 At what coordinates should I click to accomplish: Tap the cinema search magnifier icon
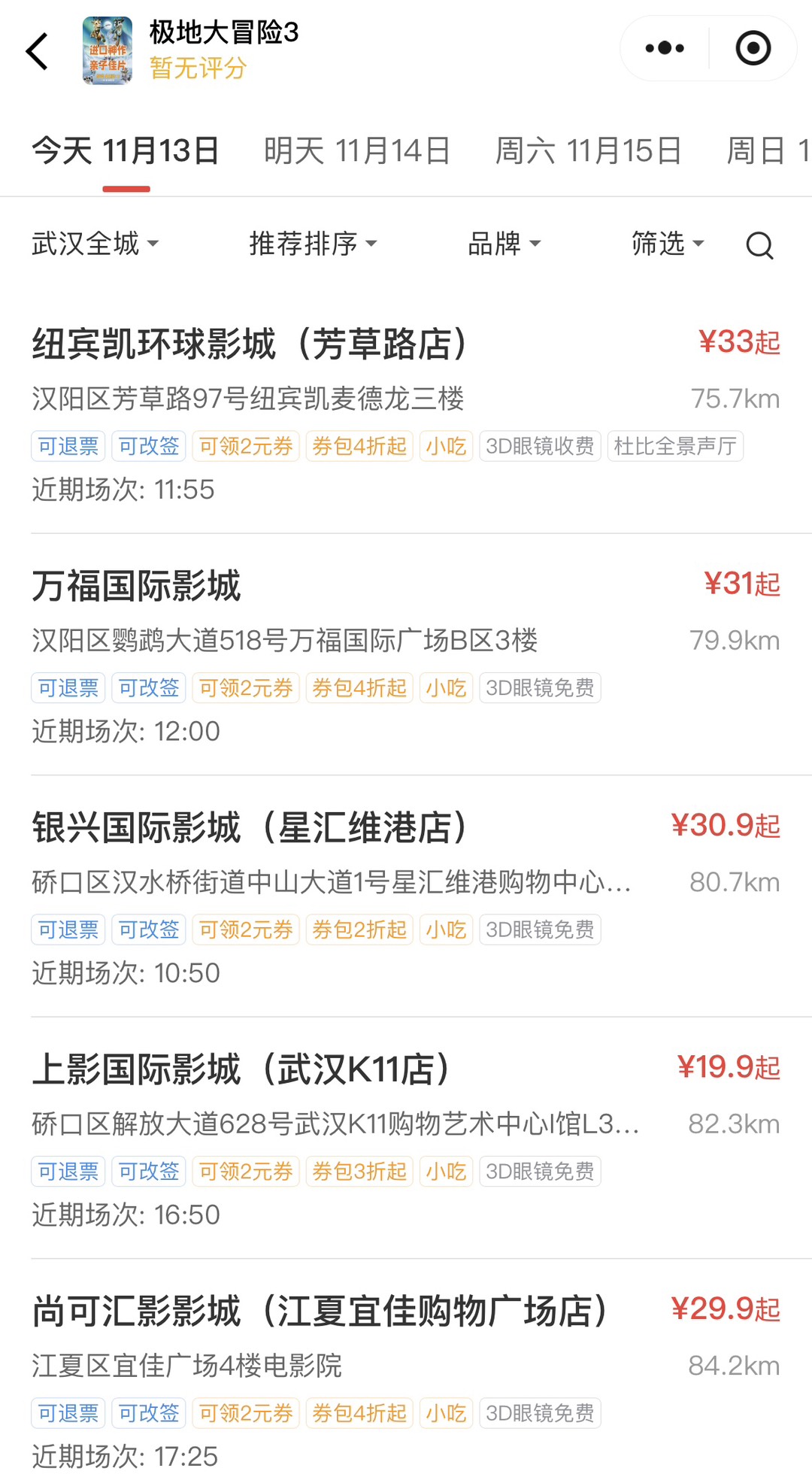coord(759,245)
